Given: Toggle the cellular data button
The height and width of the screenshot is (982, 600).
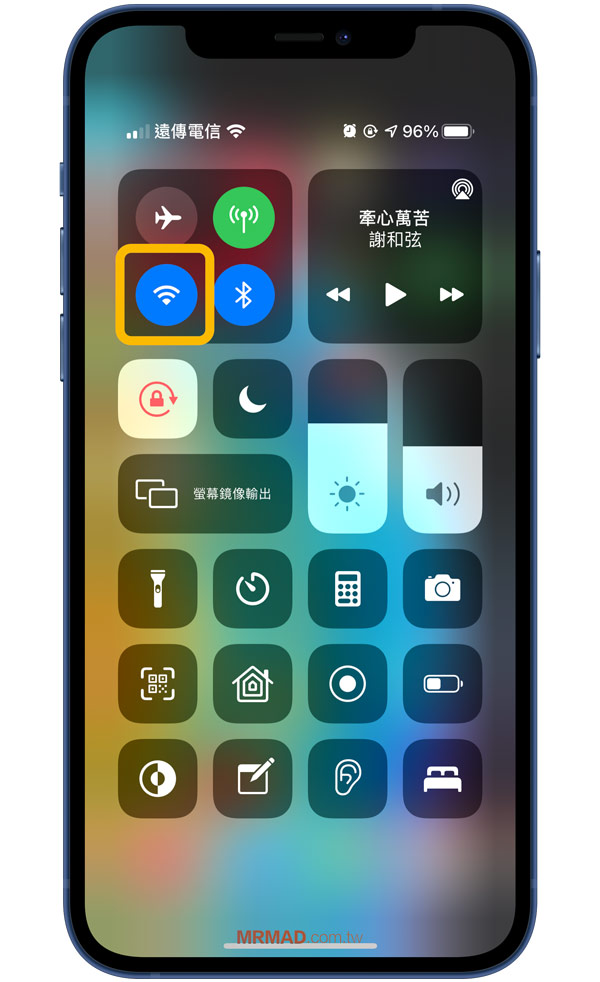Looking at the screenshot, I should (x=244, y=217).
